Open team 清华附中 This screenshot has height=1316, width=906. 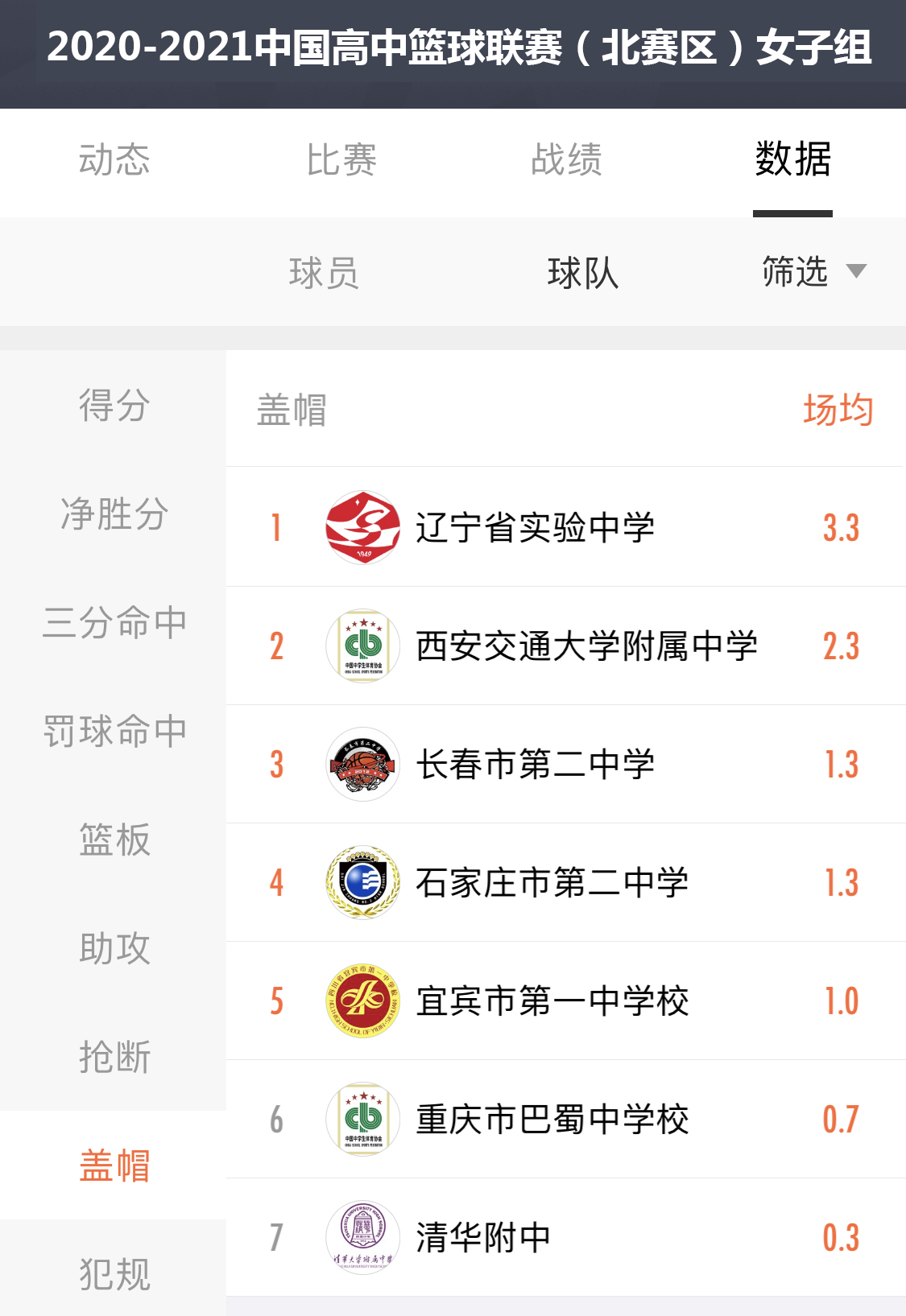(483, 1238)
